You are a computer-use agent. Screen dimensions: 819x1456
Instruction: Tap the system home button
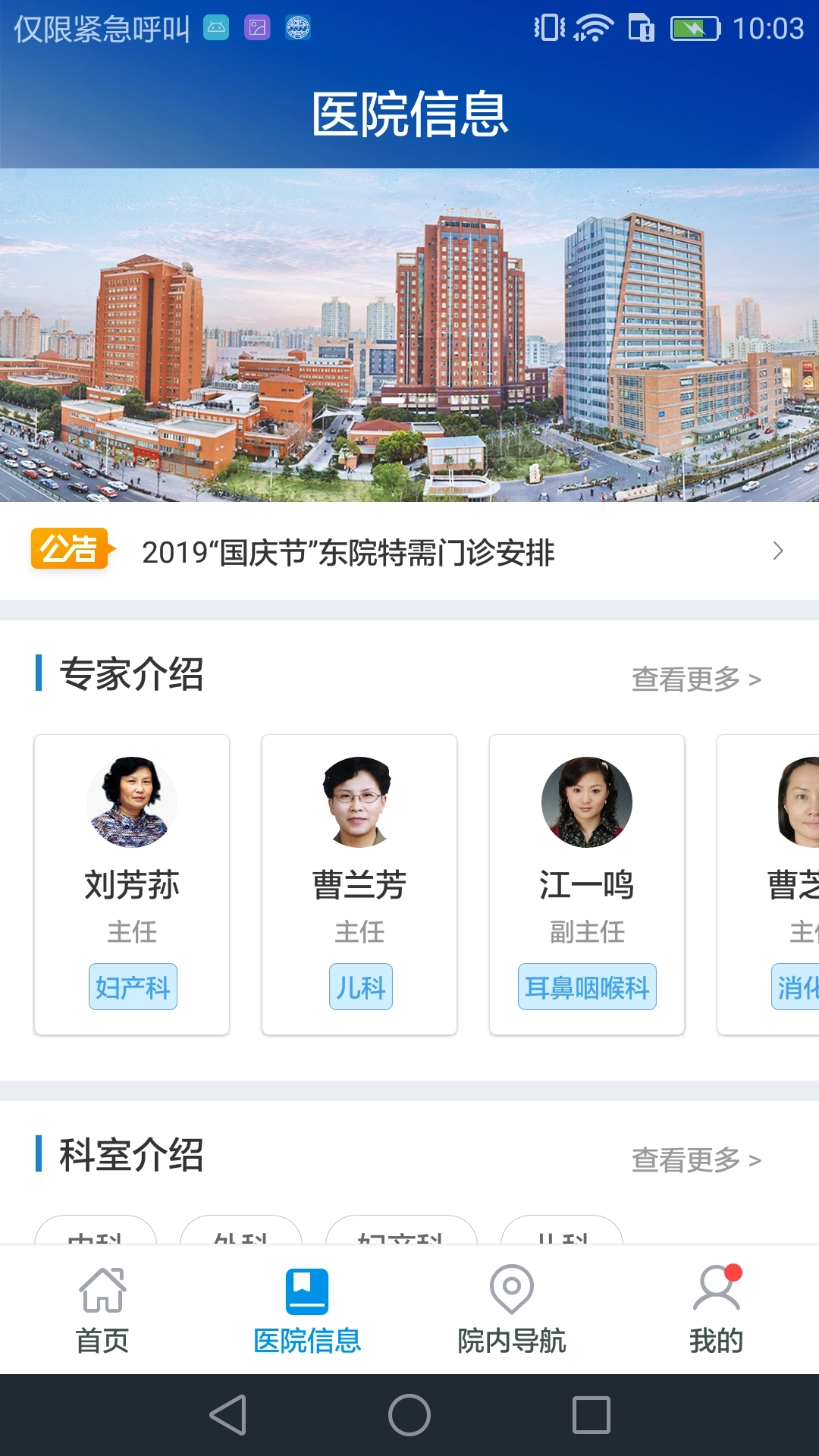[x=409, y=1415]
